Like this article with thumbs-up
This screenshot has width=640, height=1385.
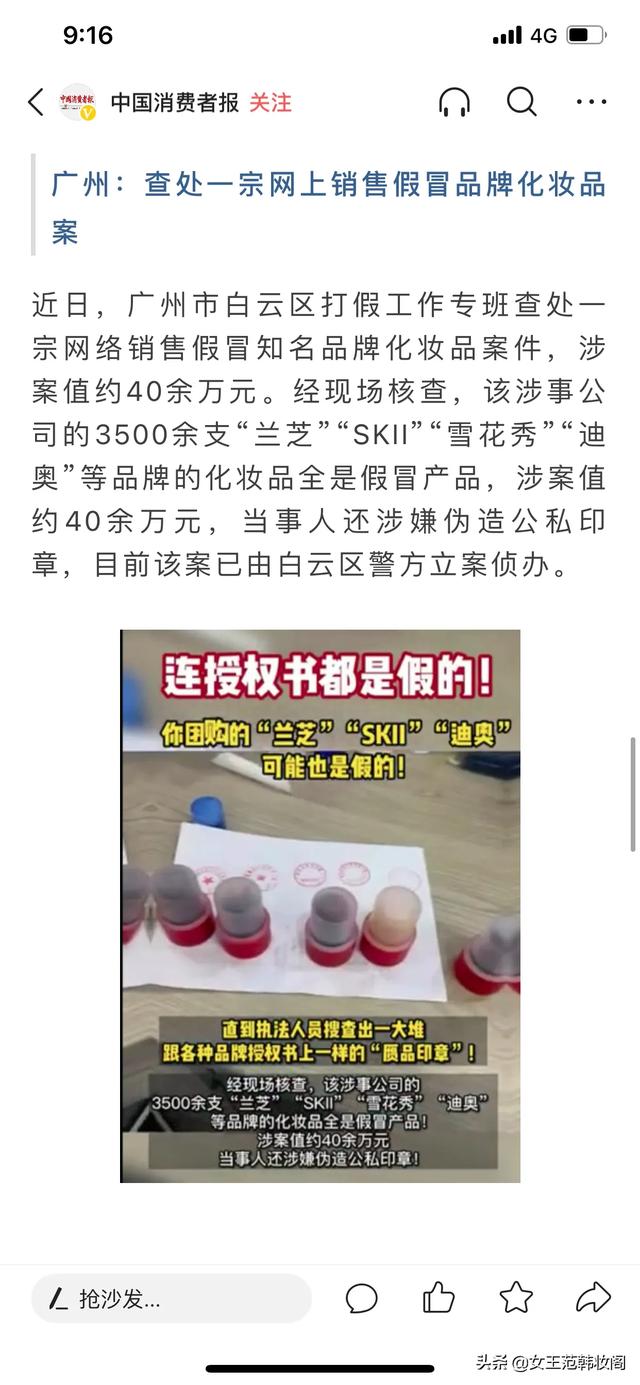(438, 1298)
